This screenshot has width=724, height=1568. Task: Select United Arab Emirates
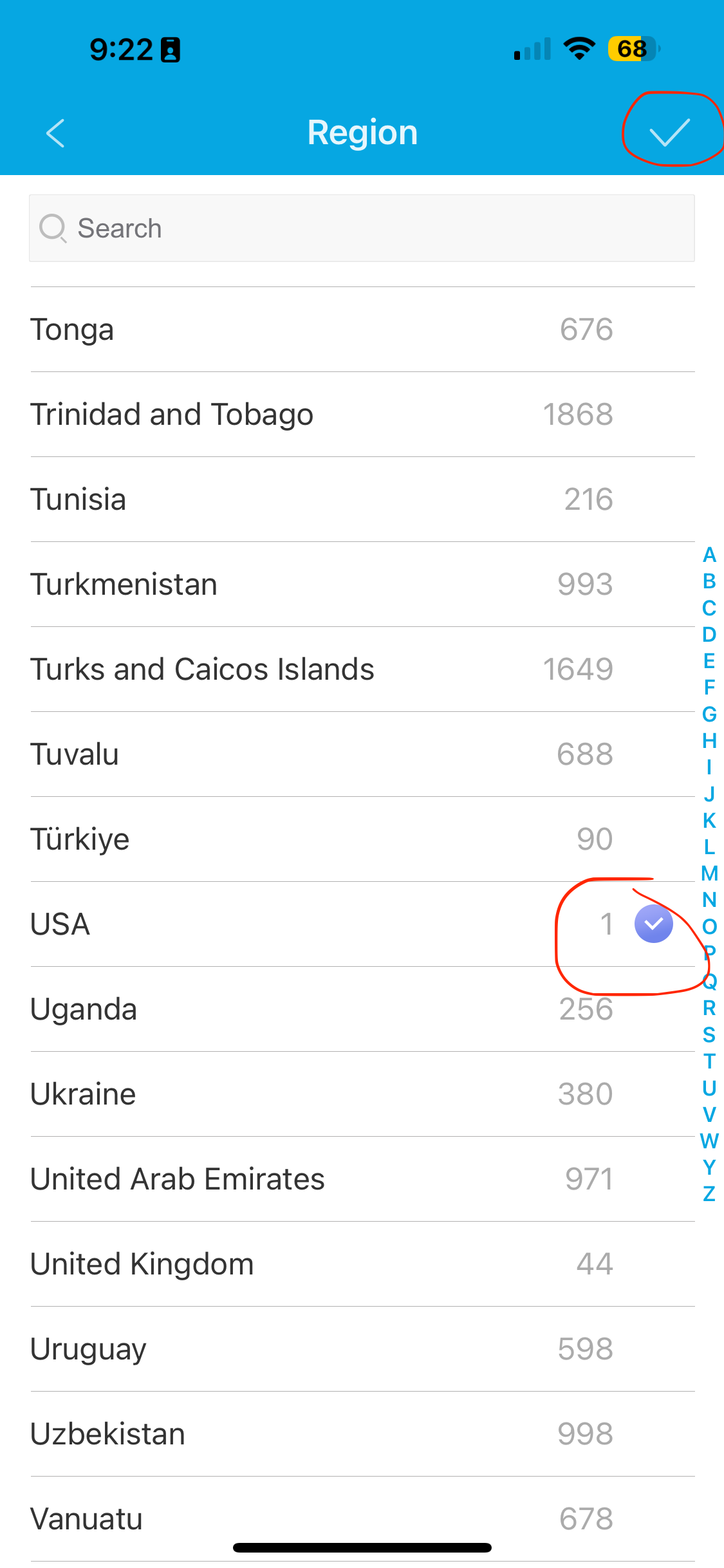click(x=322, y=1179)
